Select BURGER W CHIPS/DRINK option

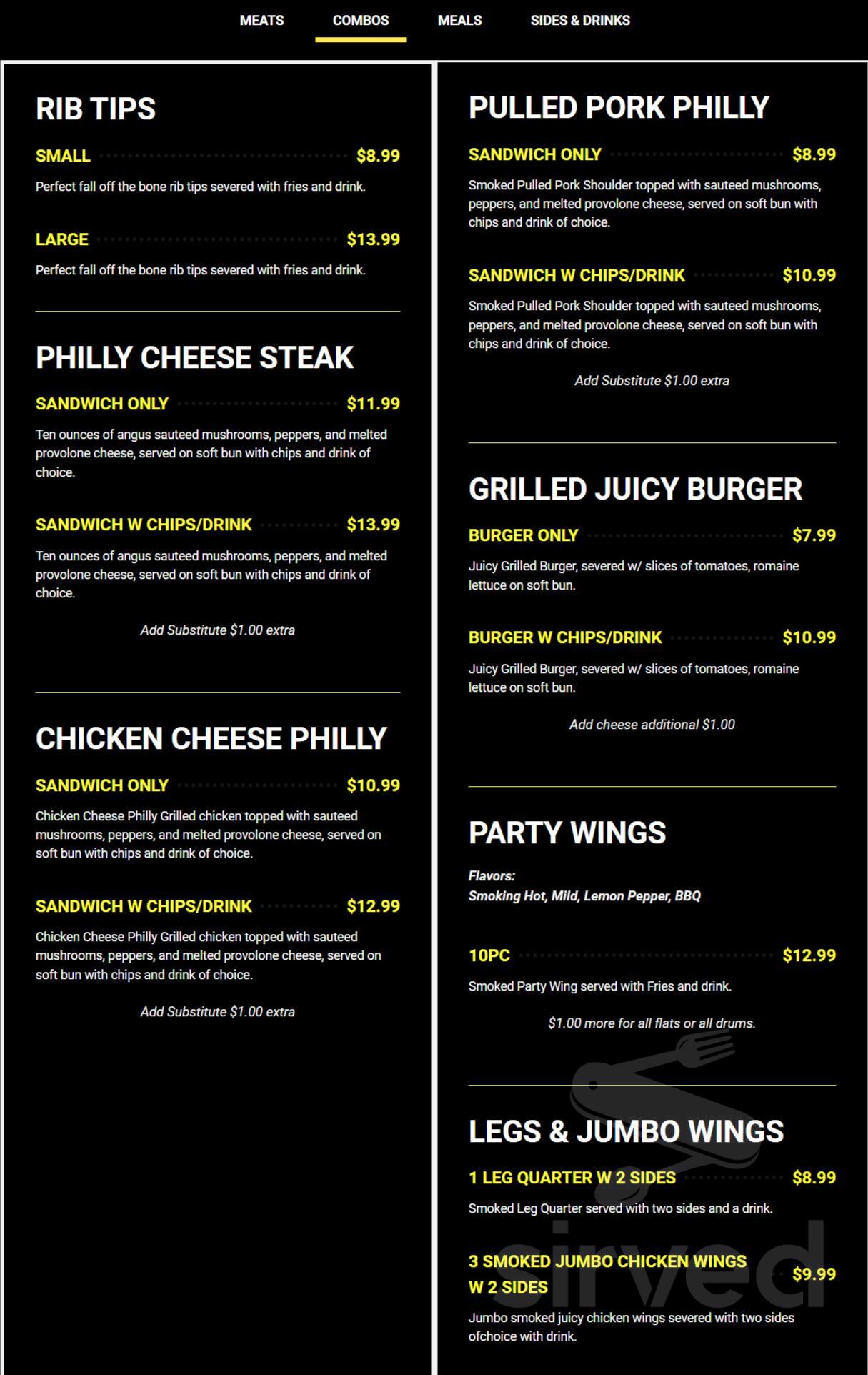pyautogui.click(x=563, y=637)
